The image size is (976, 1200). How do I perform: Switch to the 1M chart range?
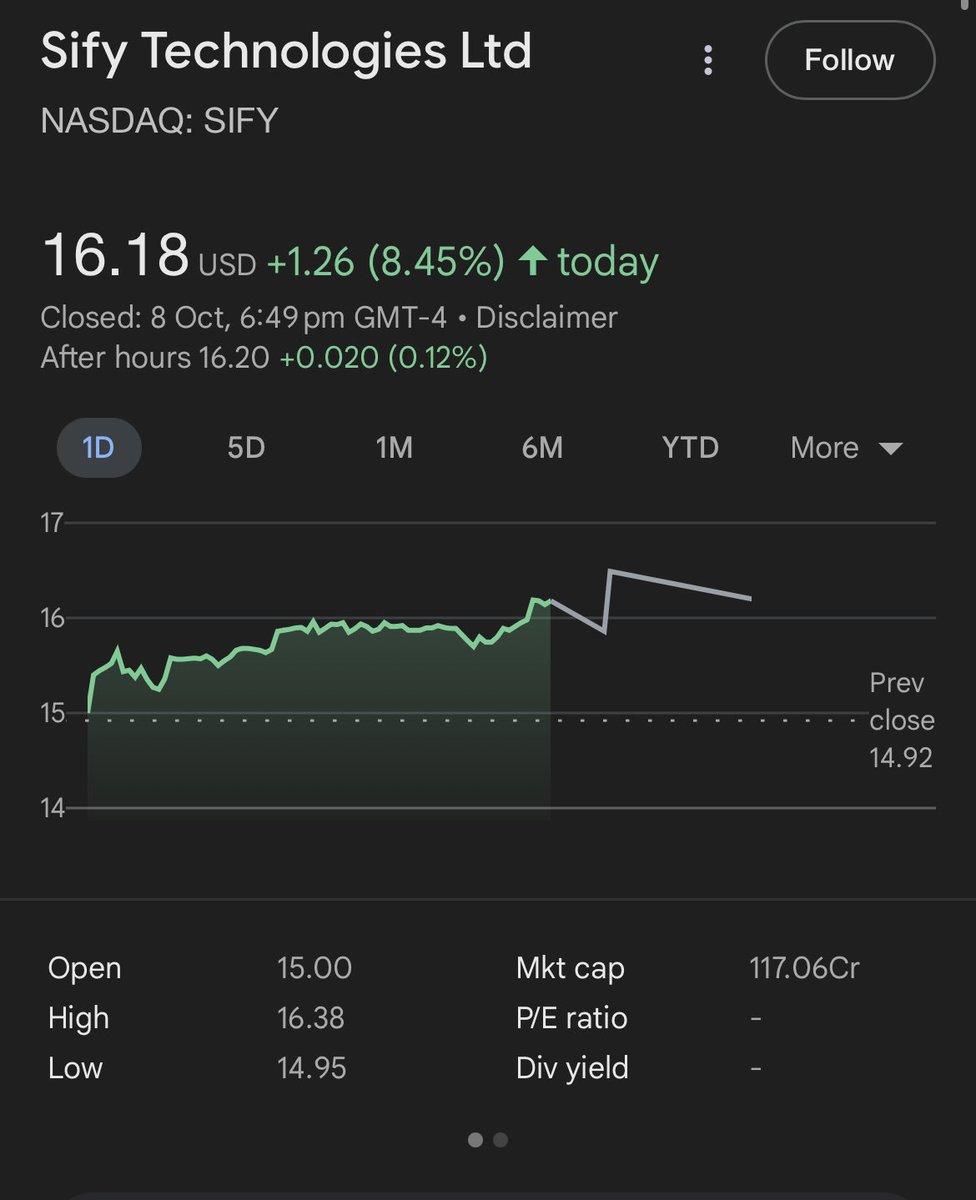(x=394, y=447)
